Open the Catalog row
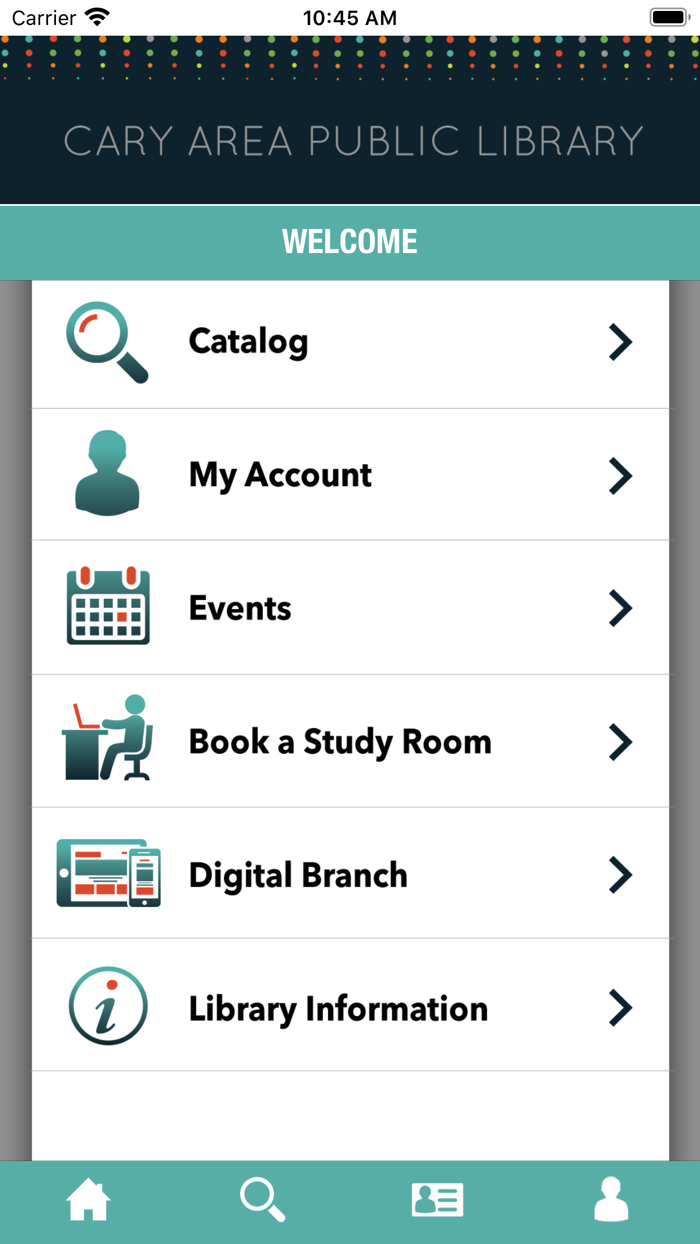Screen dimensions: 700x1244 [x=350, y=343]
